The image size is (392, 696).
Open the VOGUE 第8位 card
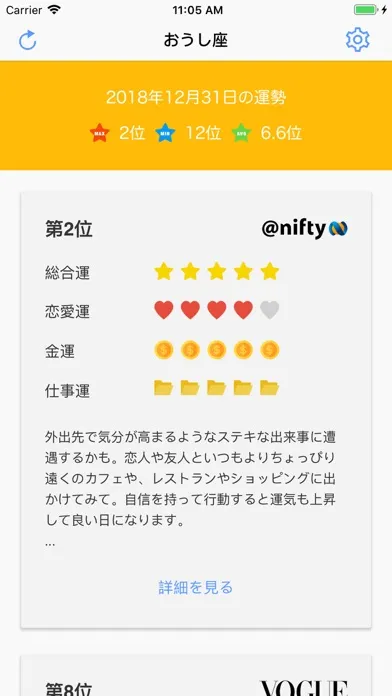coord(196,676)
